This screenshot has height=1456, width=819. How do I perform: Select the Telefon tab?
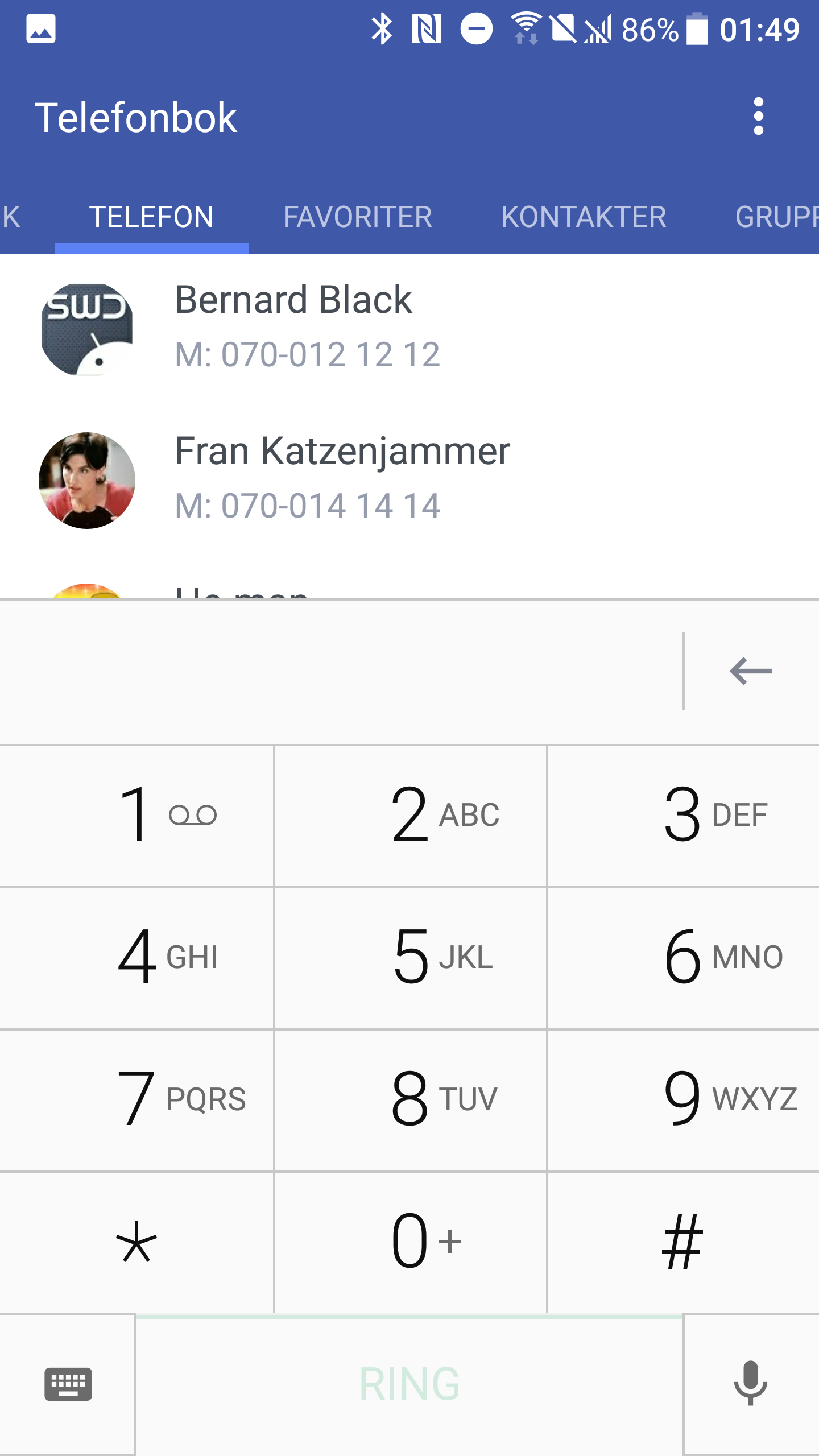pos(151,217)
